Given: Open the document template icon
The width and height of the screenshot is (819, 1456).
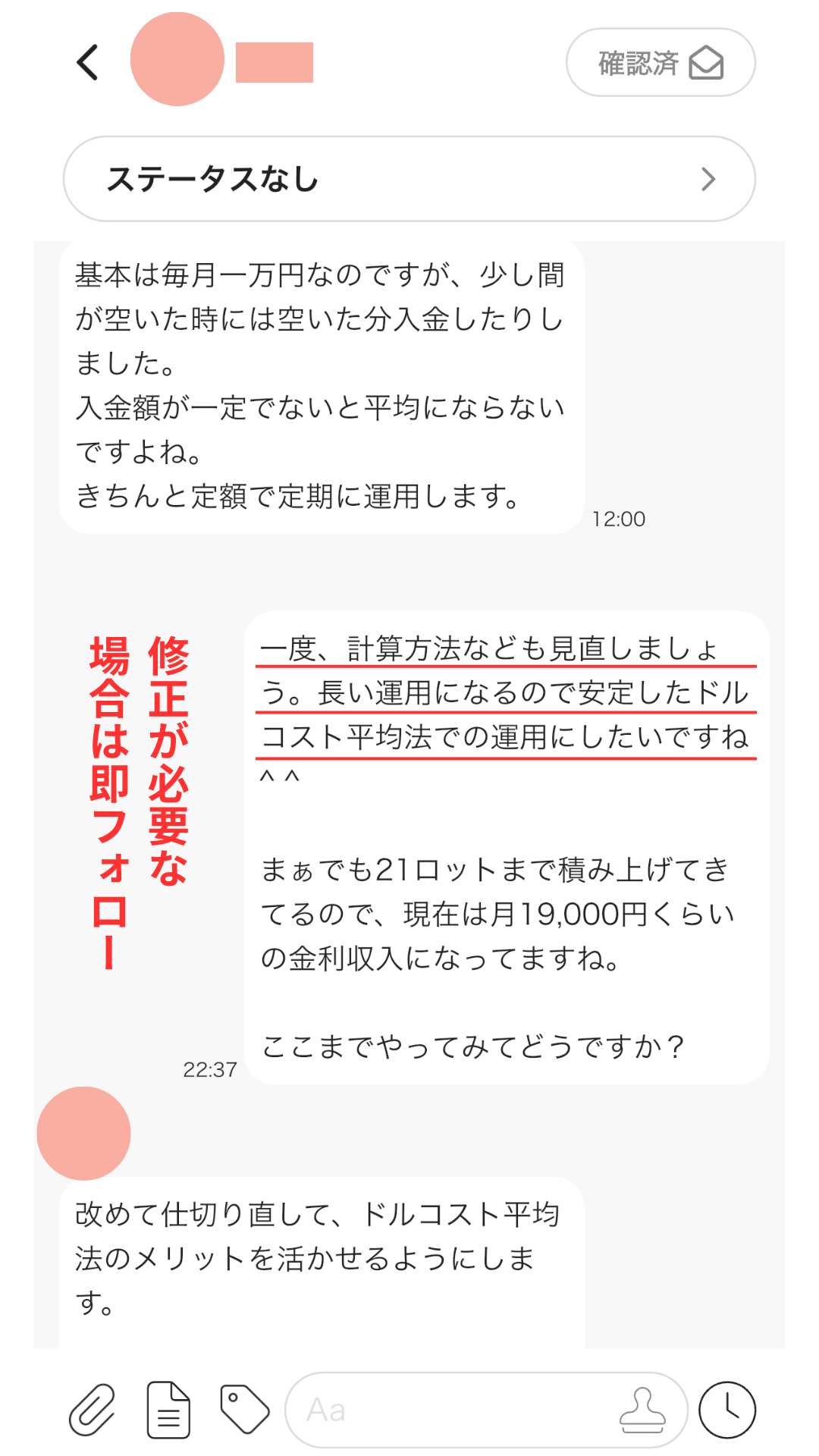Looking at the screenshot, I should point(168,1410).
